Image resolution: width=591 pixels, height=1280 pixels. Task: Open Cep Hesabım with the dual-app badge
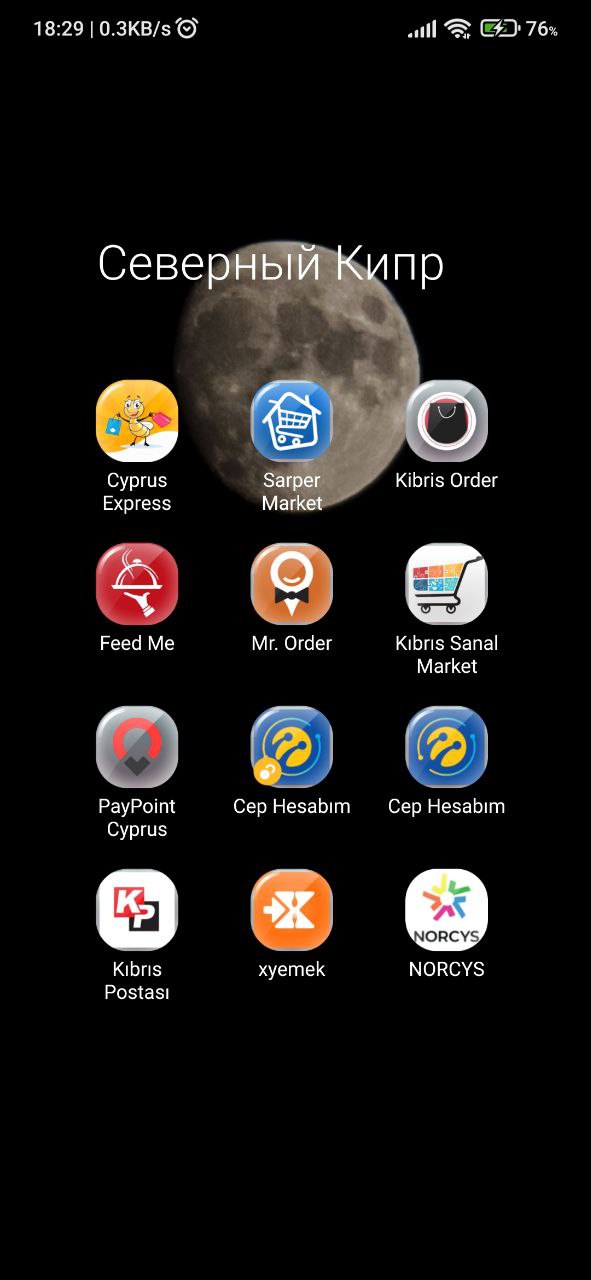point(292,747)
